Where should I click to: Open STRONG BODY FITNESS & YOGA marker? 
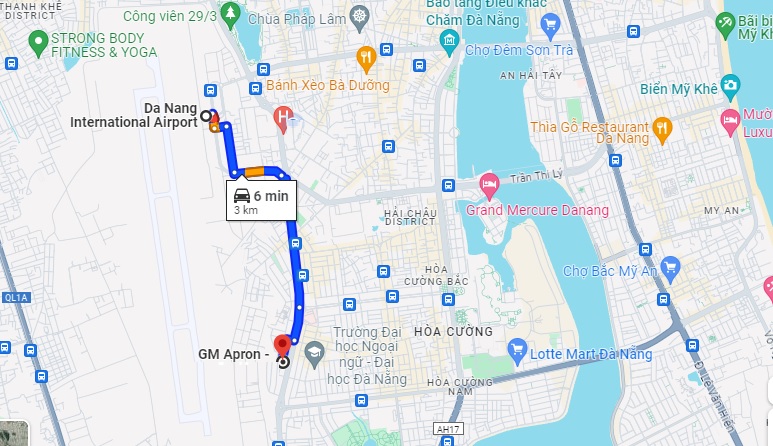point(38,40)
